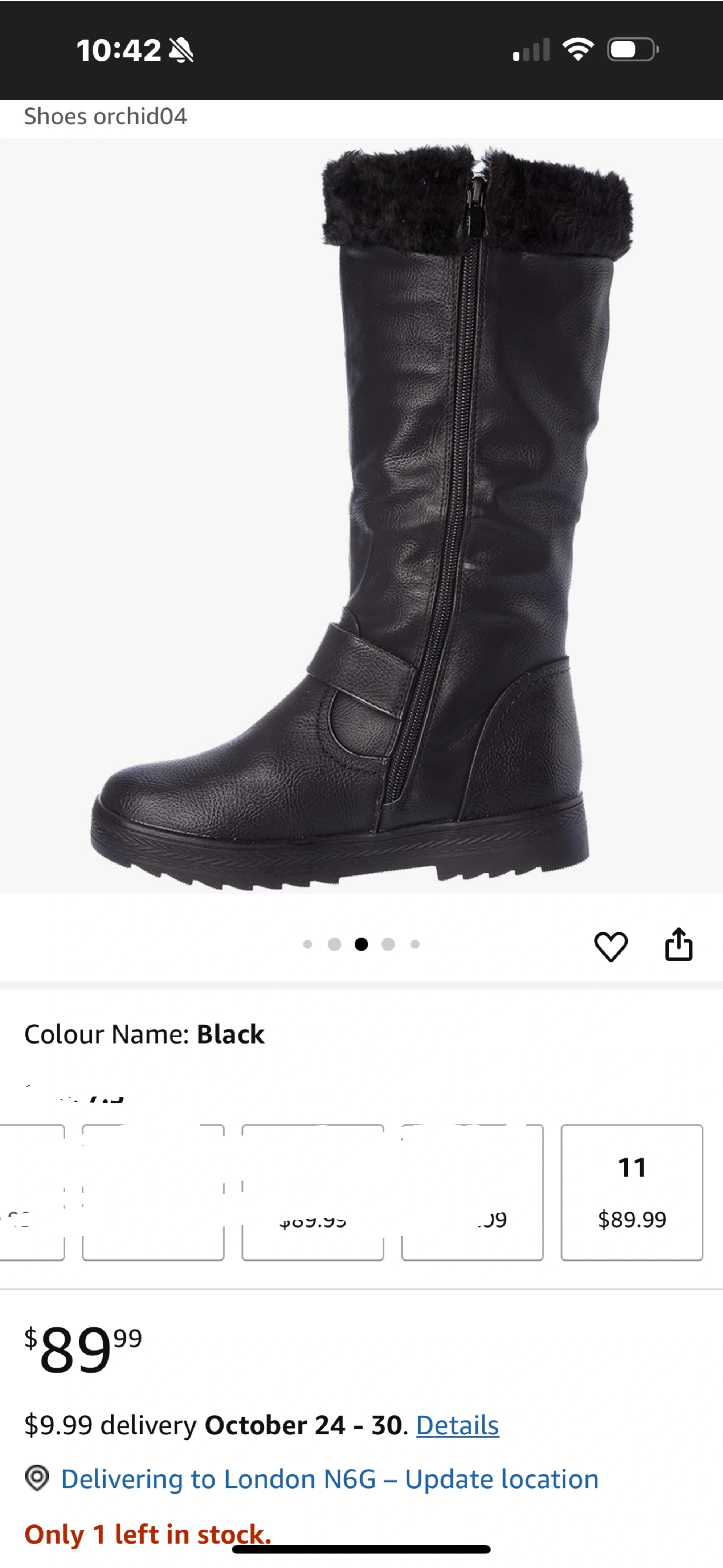Share this product
The height and width of the screenshot is (1568, 723).
click(x=678, y=945)
